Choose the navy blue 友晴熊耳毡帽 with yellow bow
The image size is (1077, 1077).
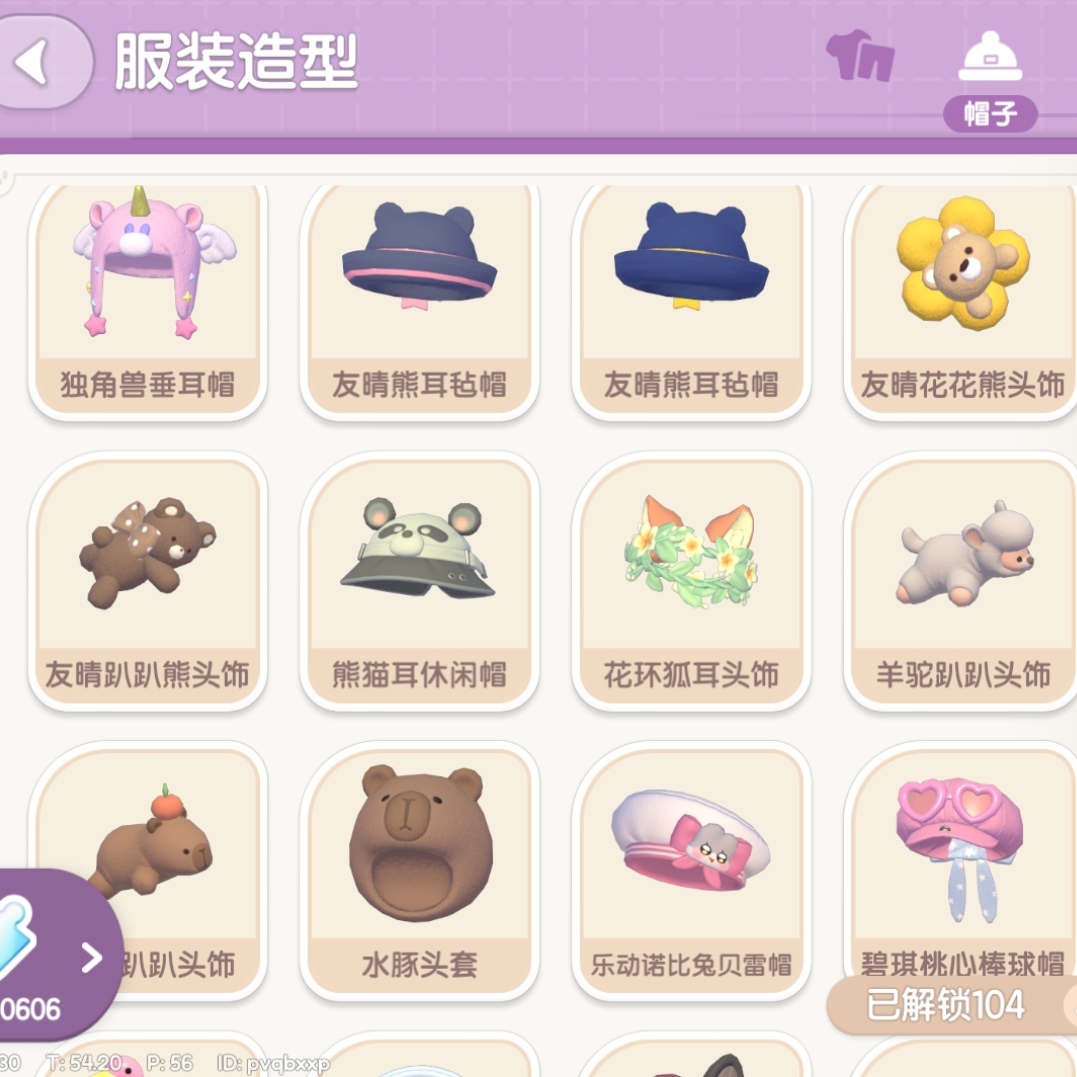tap(691, 300)
